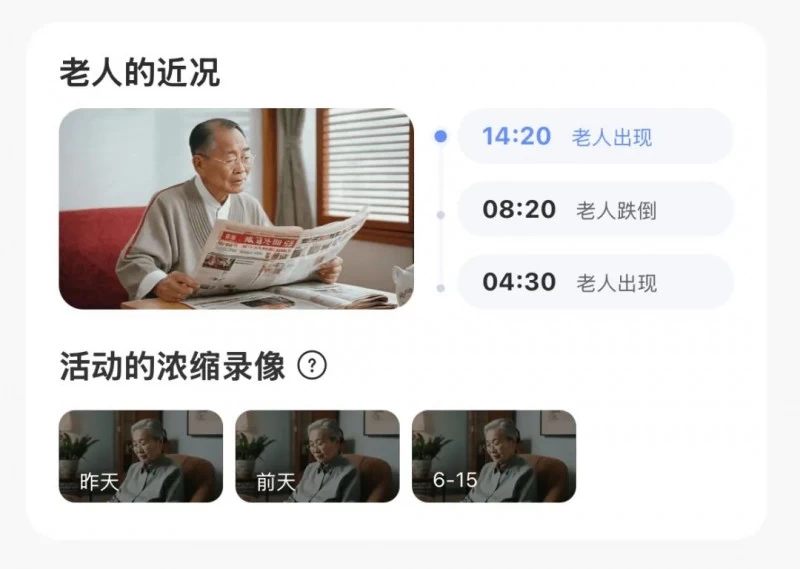Open the help icon beside 活动的浓缩录像
Screen dimensions: 800x569
coord(313,367)
